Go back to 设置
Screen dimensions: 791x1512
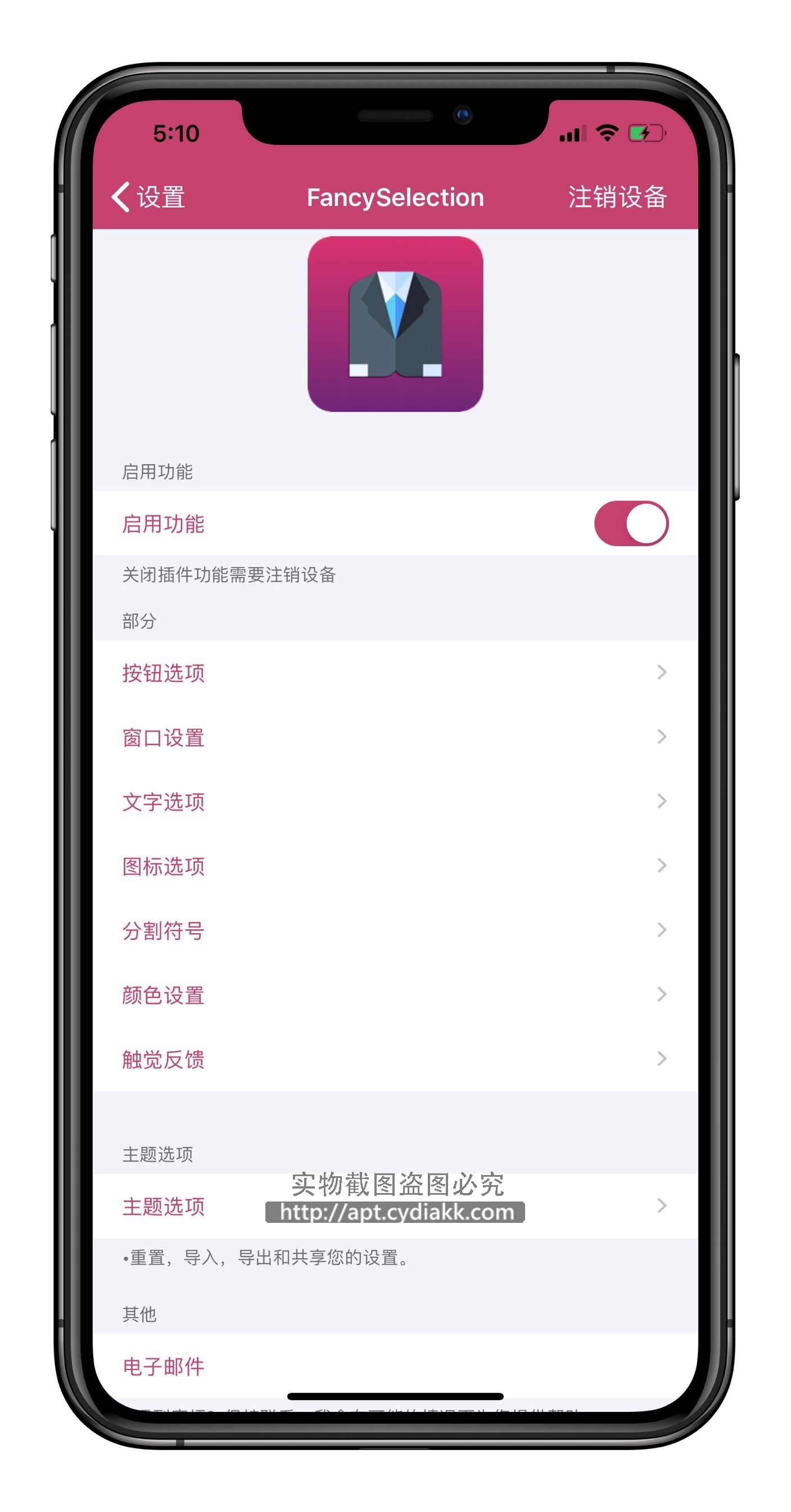click(x=148, y=197)
